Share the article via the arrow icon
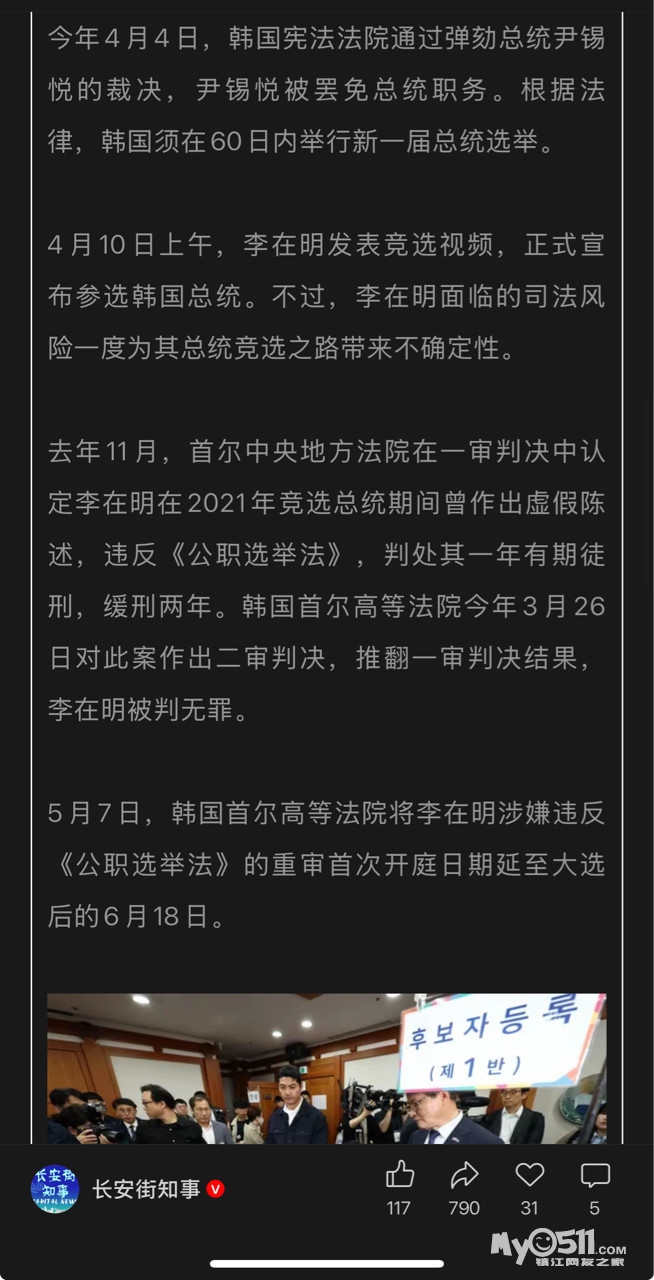The height and width of the screenshot is (1280, 654). (x=464, y=1175)
